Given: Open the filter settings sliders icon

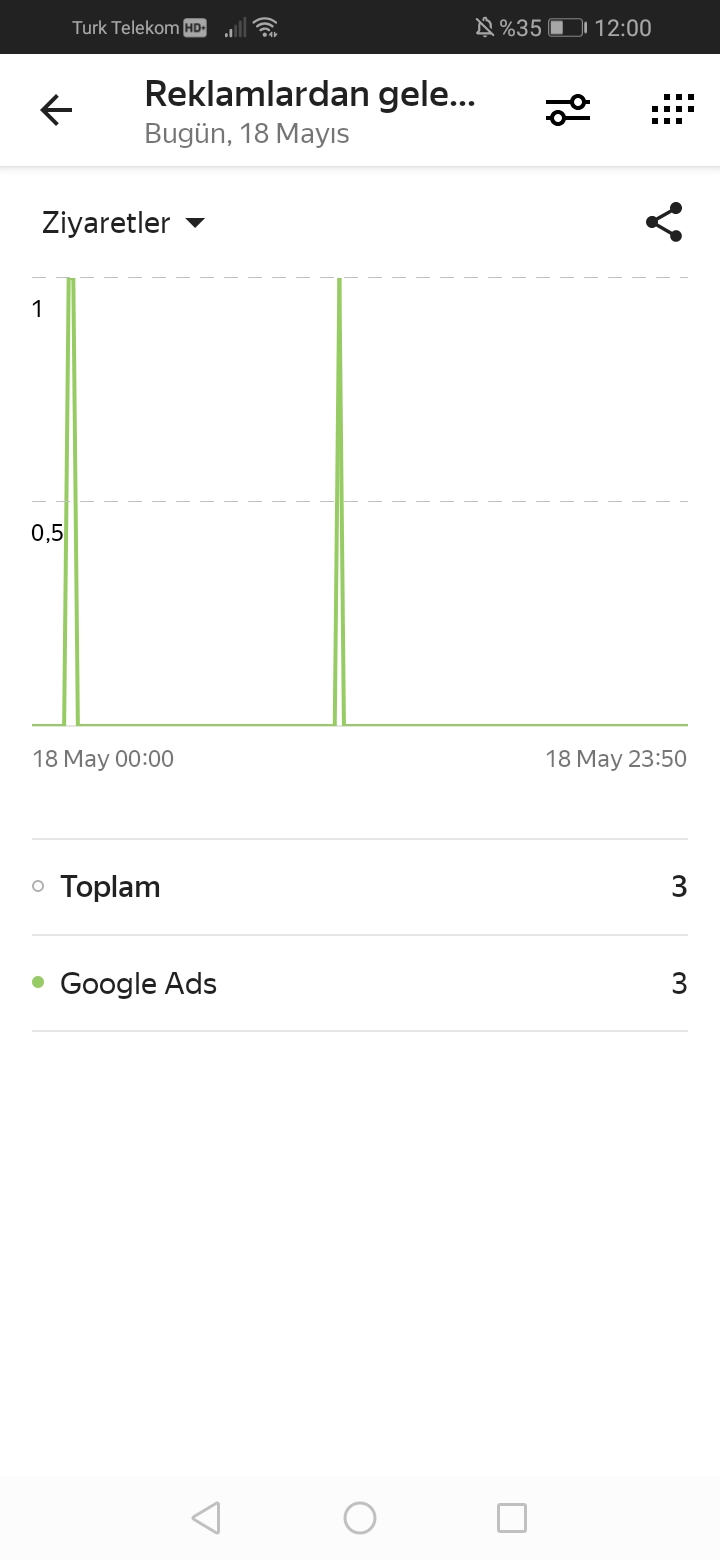Looking at the screenshot, I should point(568,110).
